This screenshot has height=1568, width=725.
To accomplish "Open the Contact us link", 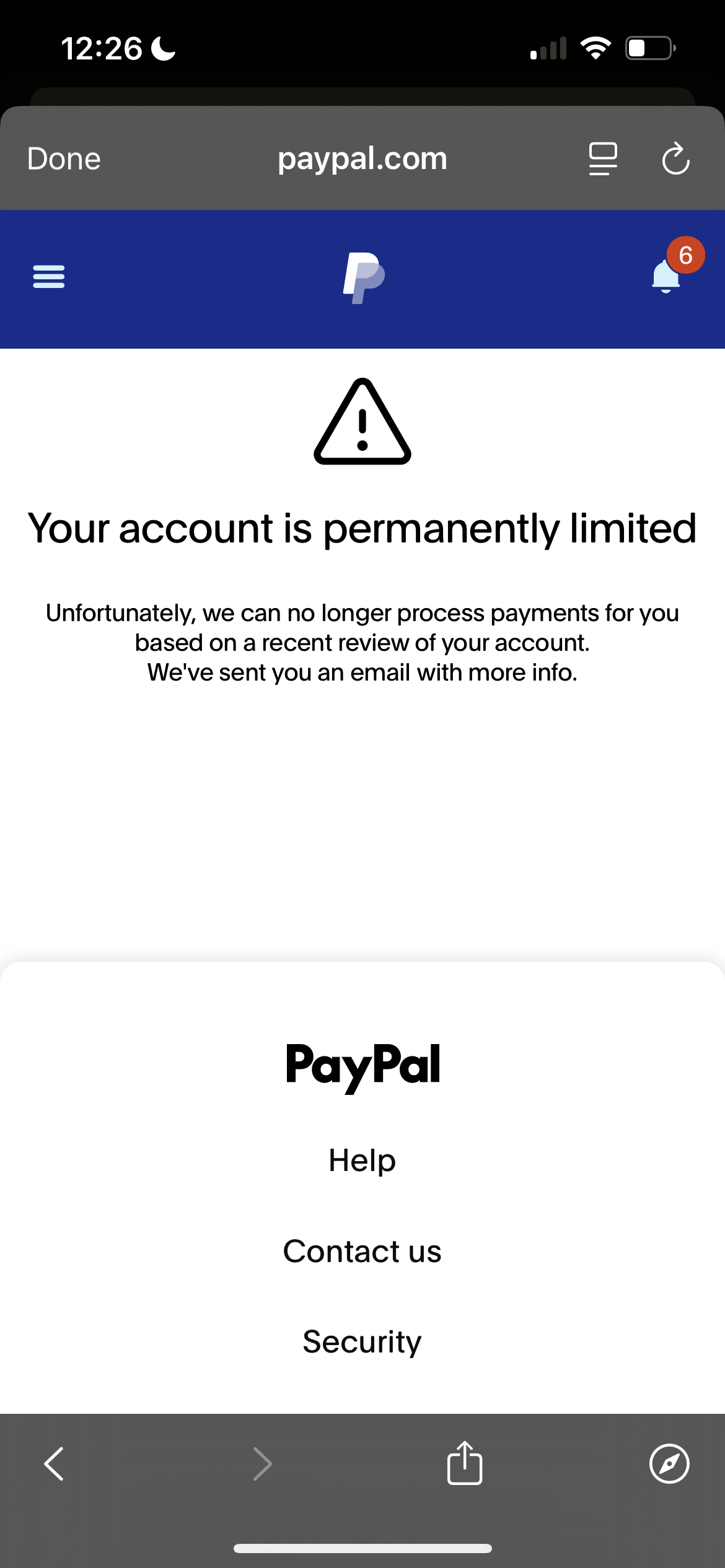I will pos(362,1250).
